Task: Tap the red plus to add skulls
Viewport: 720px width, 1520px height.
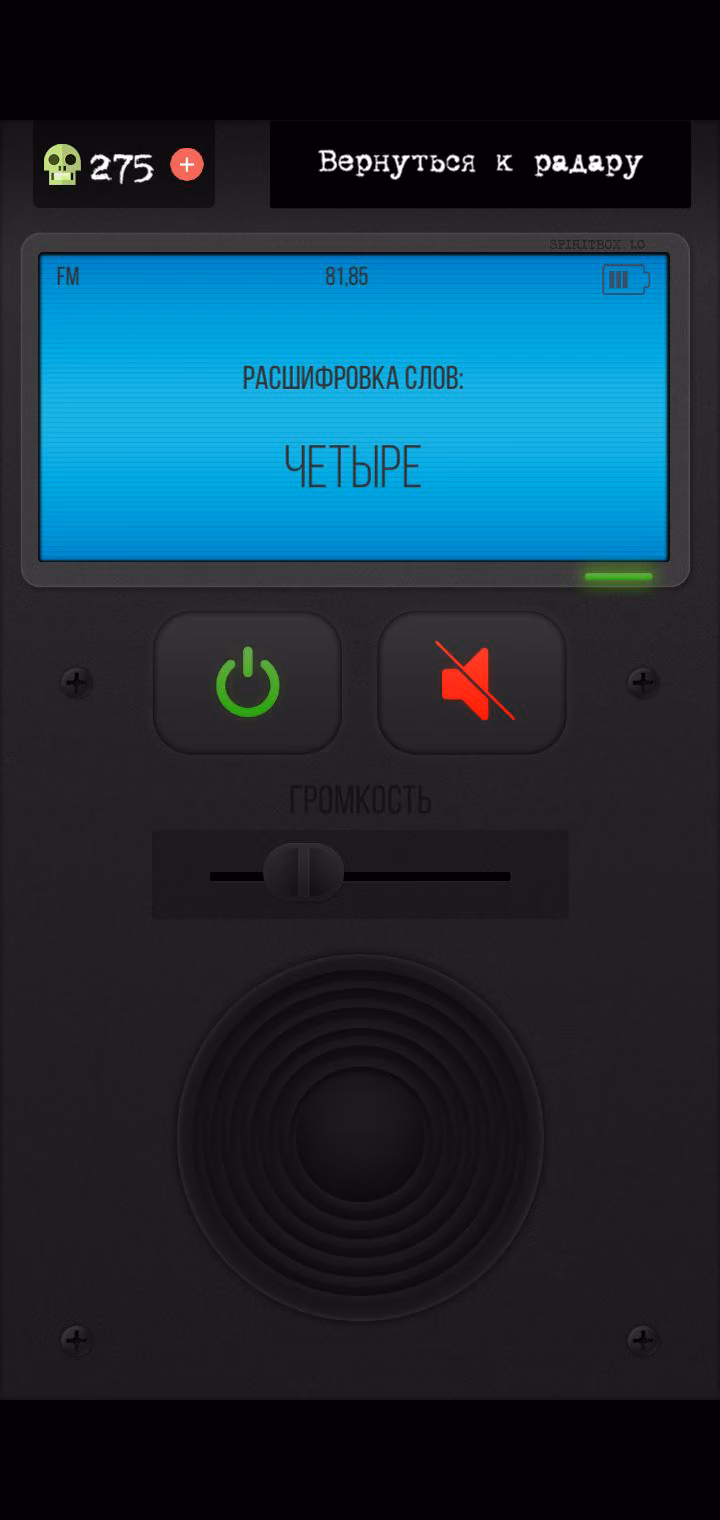Action: (187, 165)
